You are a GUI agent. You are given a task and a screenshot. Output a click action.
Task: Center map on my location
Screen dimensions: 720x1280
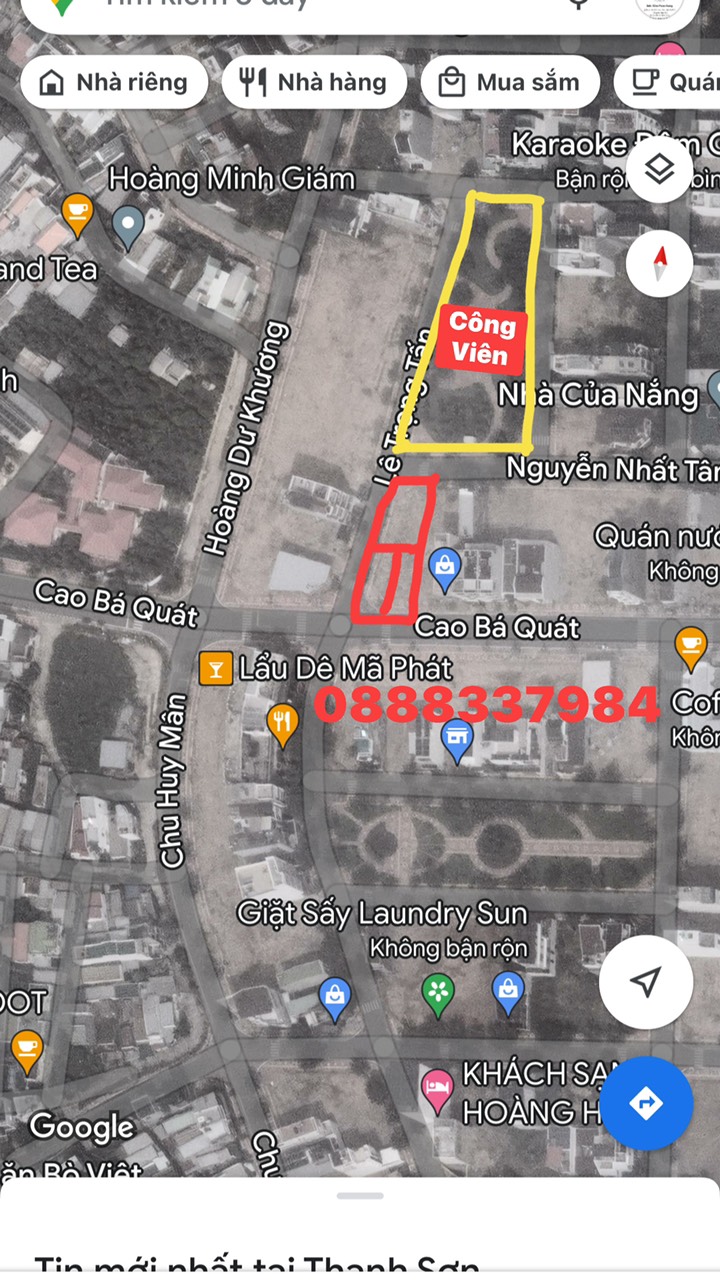646,982
